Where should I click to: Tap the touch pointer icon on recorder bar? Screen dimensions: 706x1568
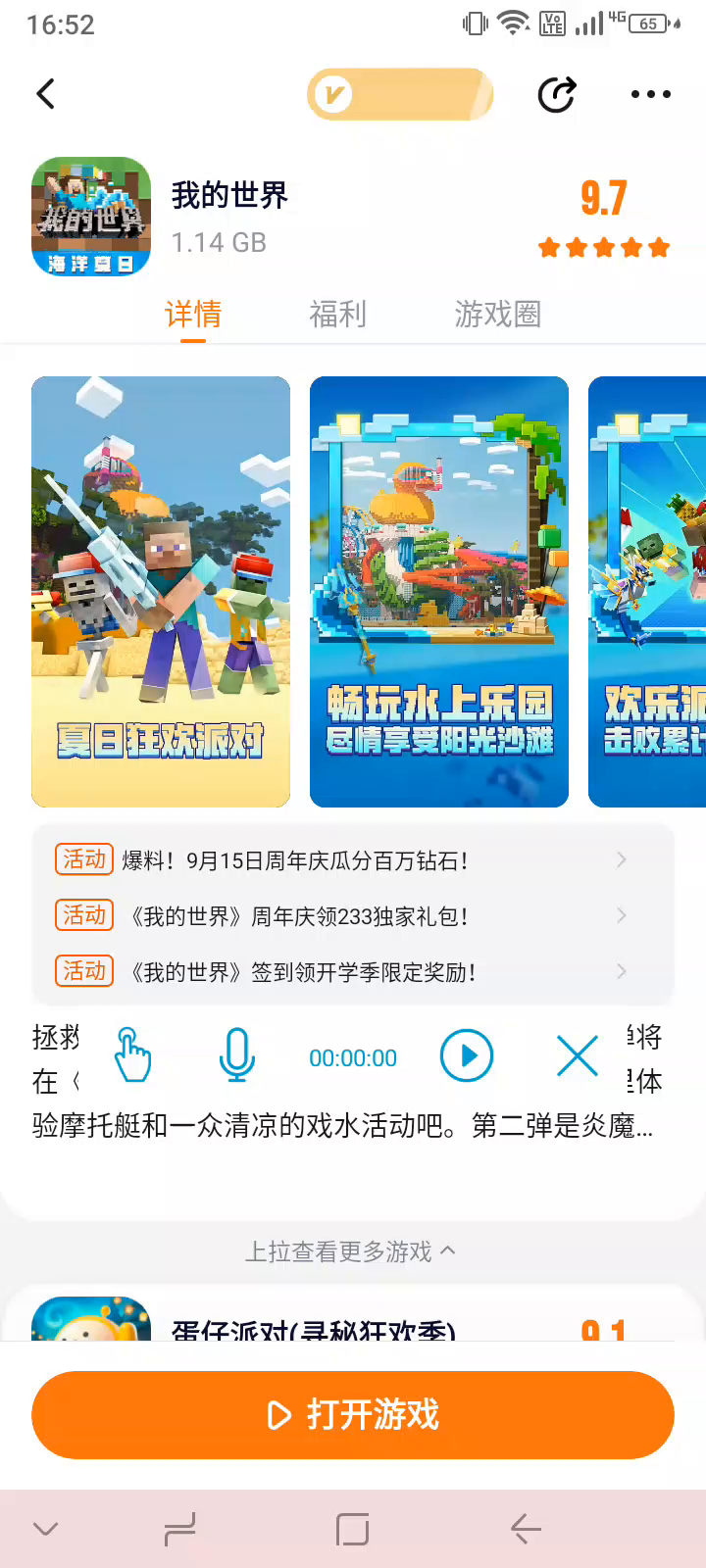pos(132,1055)
